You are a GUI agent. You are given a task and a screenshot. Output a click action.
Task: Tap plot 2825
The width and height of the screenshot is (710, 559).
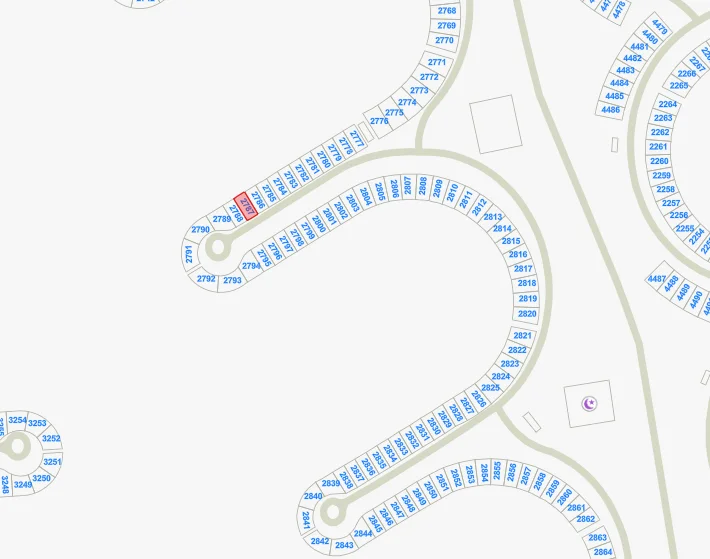click(x=490, y=387)
